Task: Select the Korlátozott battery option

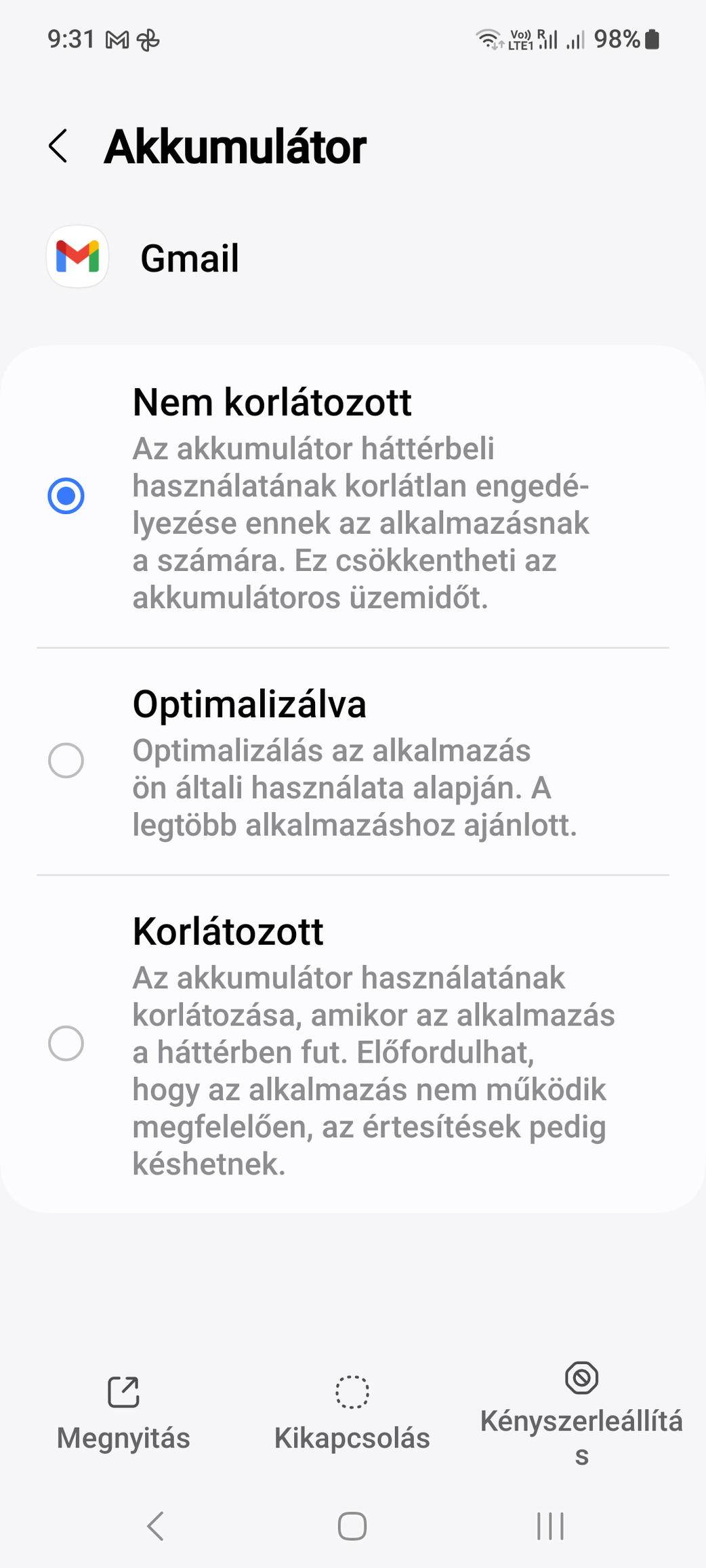Action: click(x=353, y=1044)
